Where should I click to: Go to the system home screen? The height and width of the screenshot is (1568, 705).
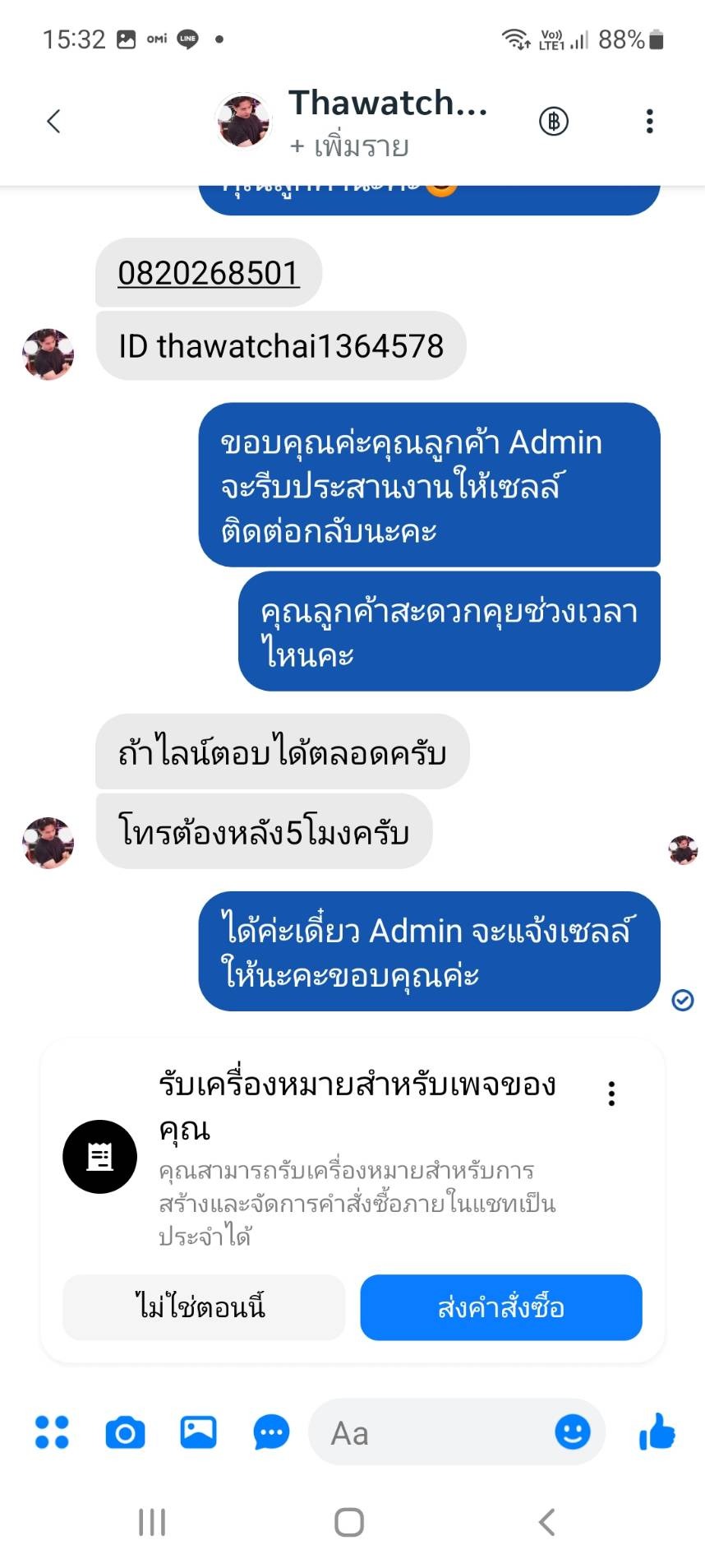[349, 1522]
